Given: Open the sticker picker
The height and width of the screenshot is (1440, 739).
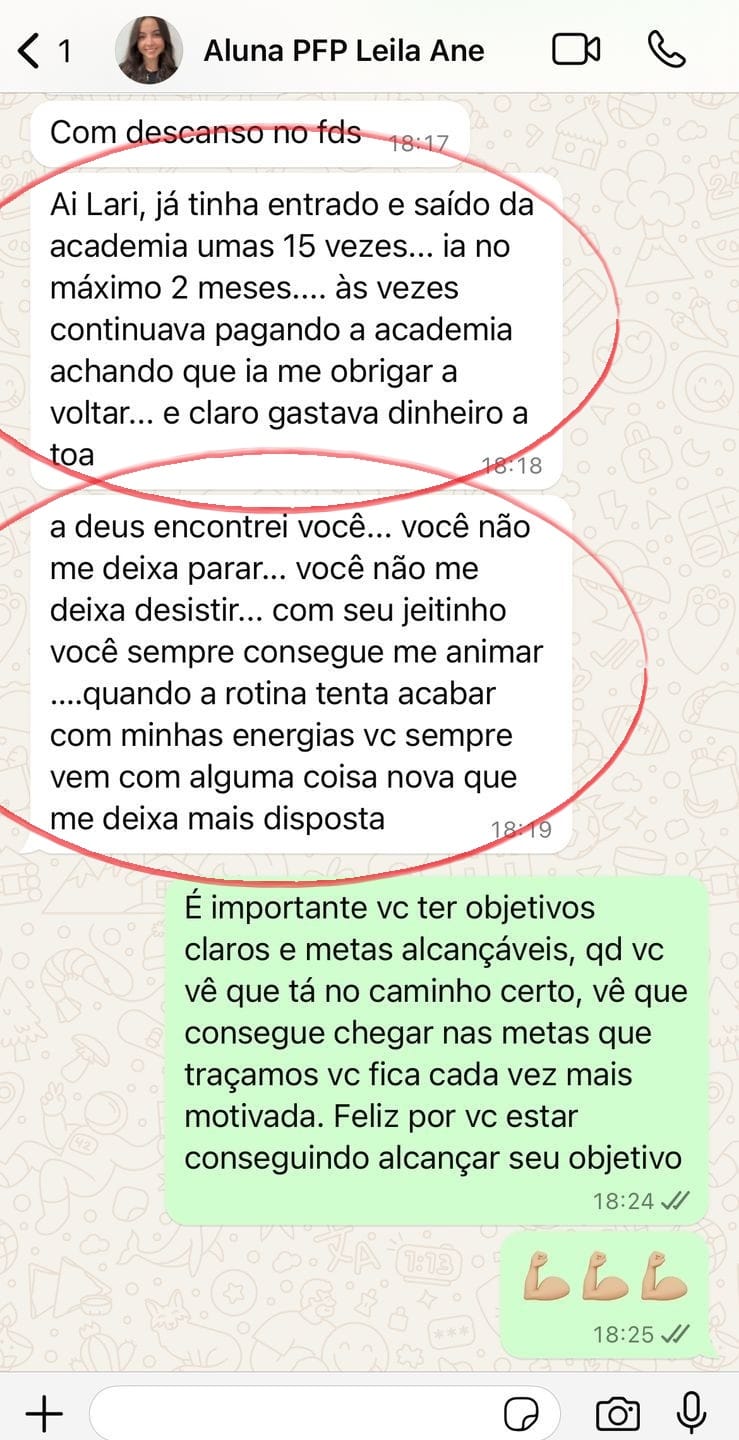Looking at the screenshot, I should [x=521, y=1414].
